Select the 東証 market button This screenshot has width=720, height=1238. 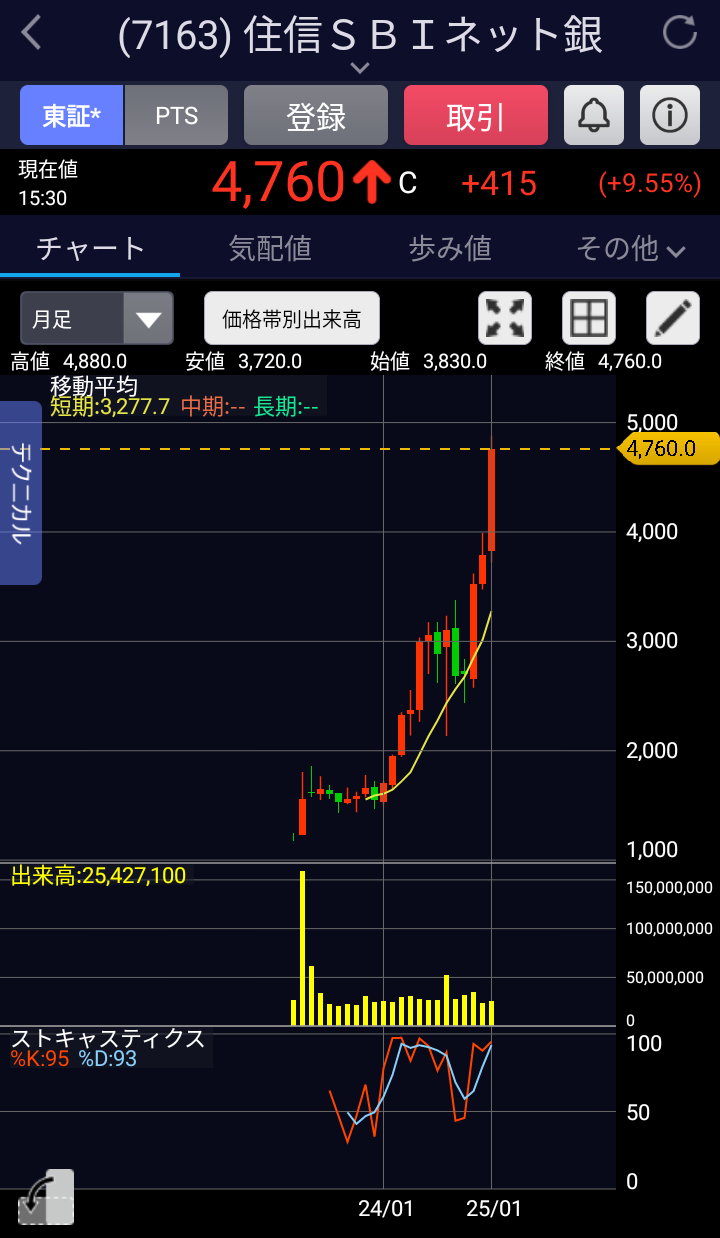point(72,116)
